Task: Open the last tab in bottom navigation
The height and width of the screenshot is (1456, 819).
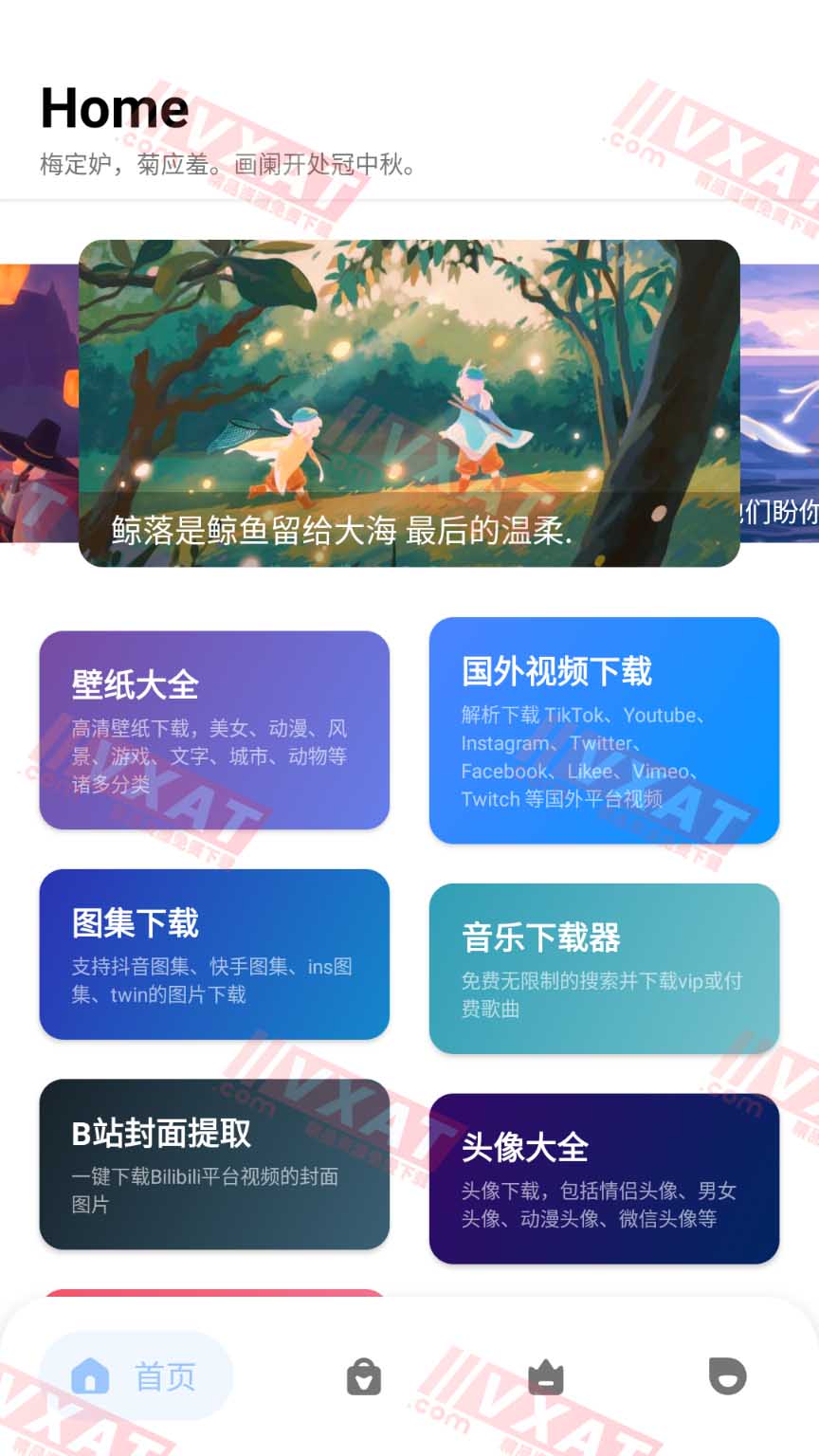Action: tap(727, 1376)
